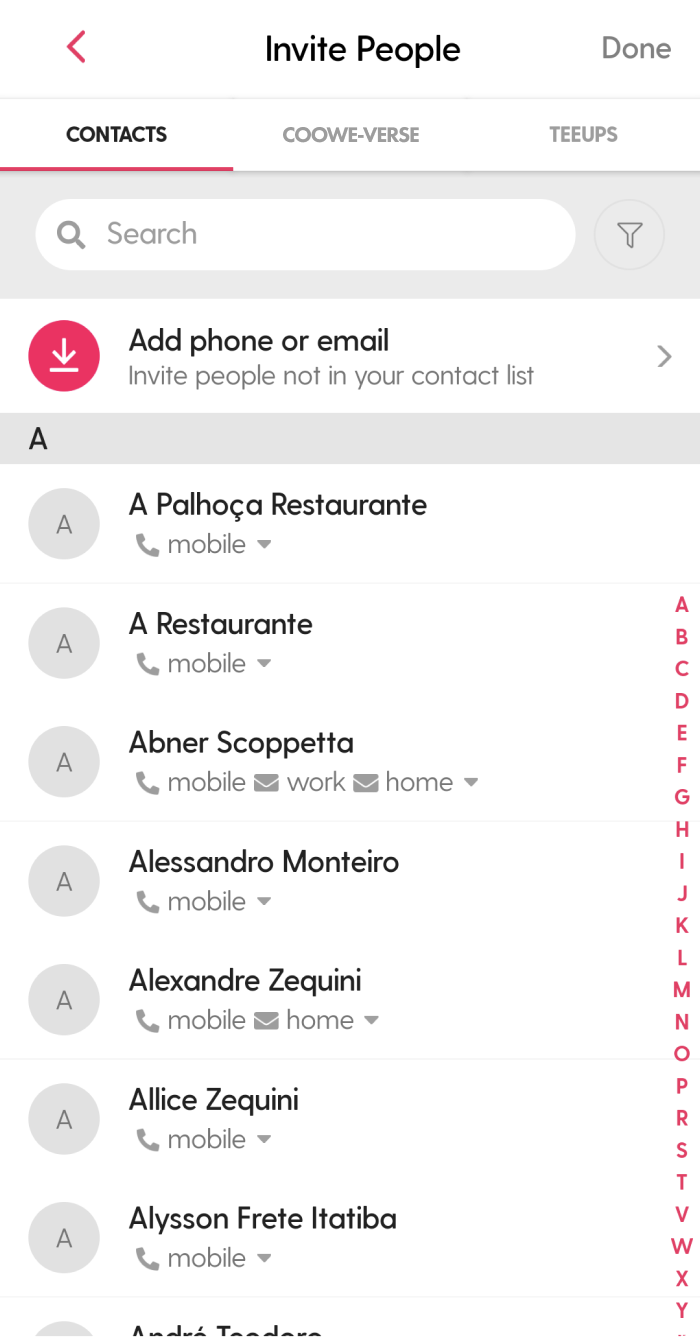Tap Done to finish inviting
Screen dimensions: 700x1337
pos(636,48)
